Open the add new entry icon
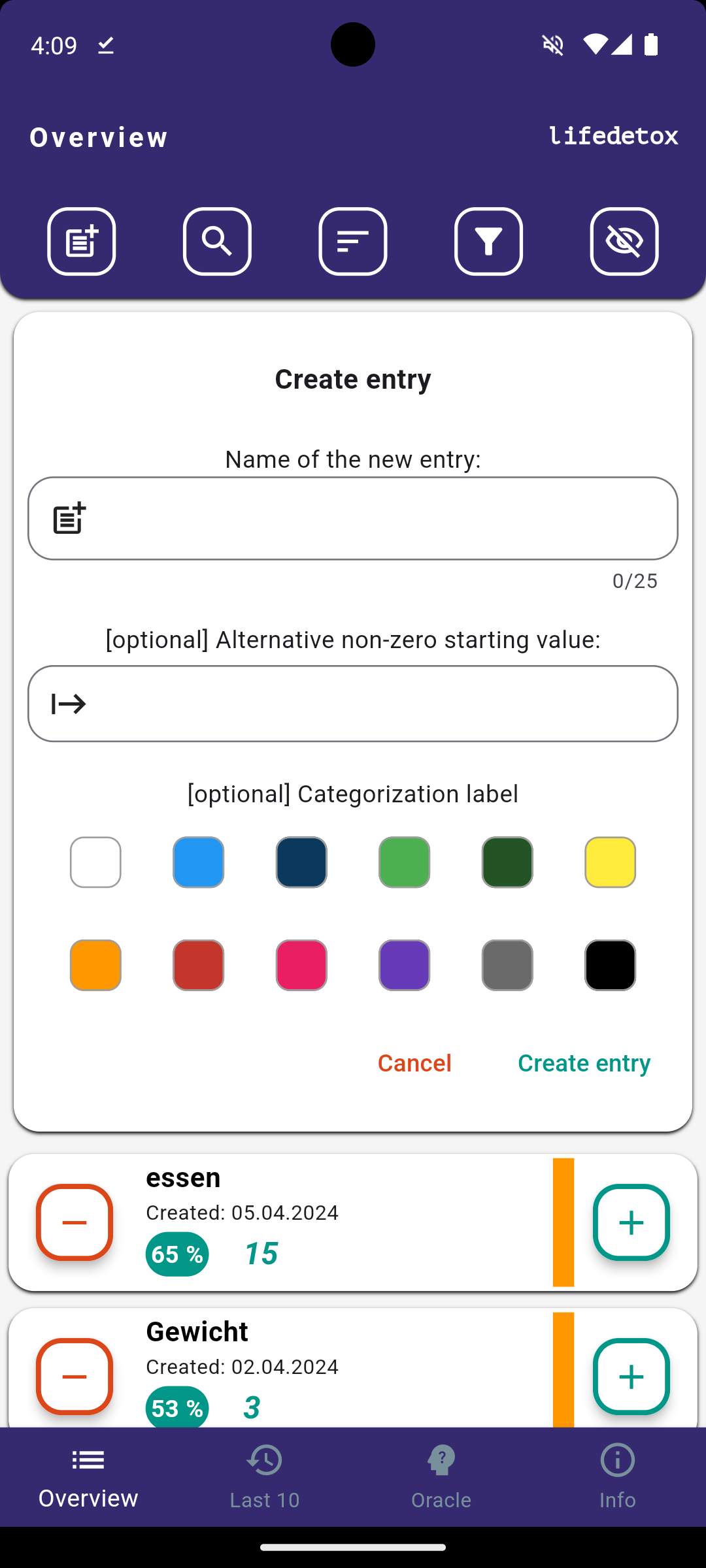The width and height of the screenshot is (706, 1568). 81,241
